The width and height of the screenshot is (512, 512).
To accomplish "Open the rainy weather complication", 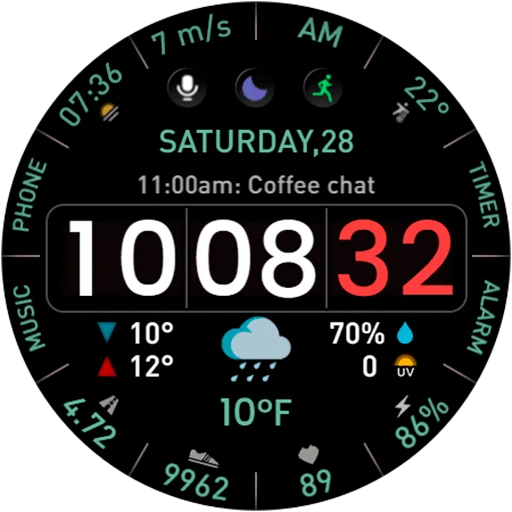I will point(256,349).
